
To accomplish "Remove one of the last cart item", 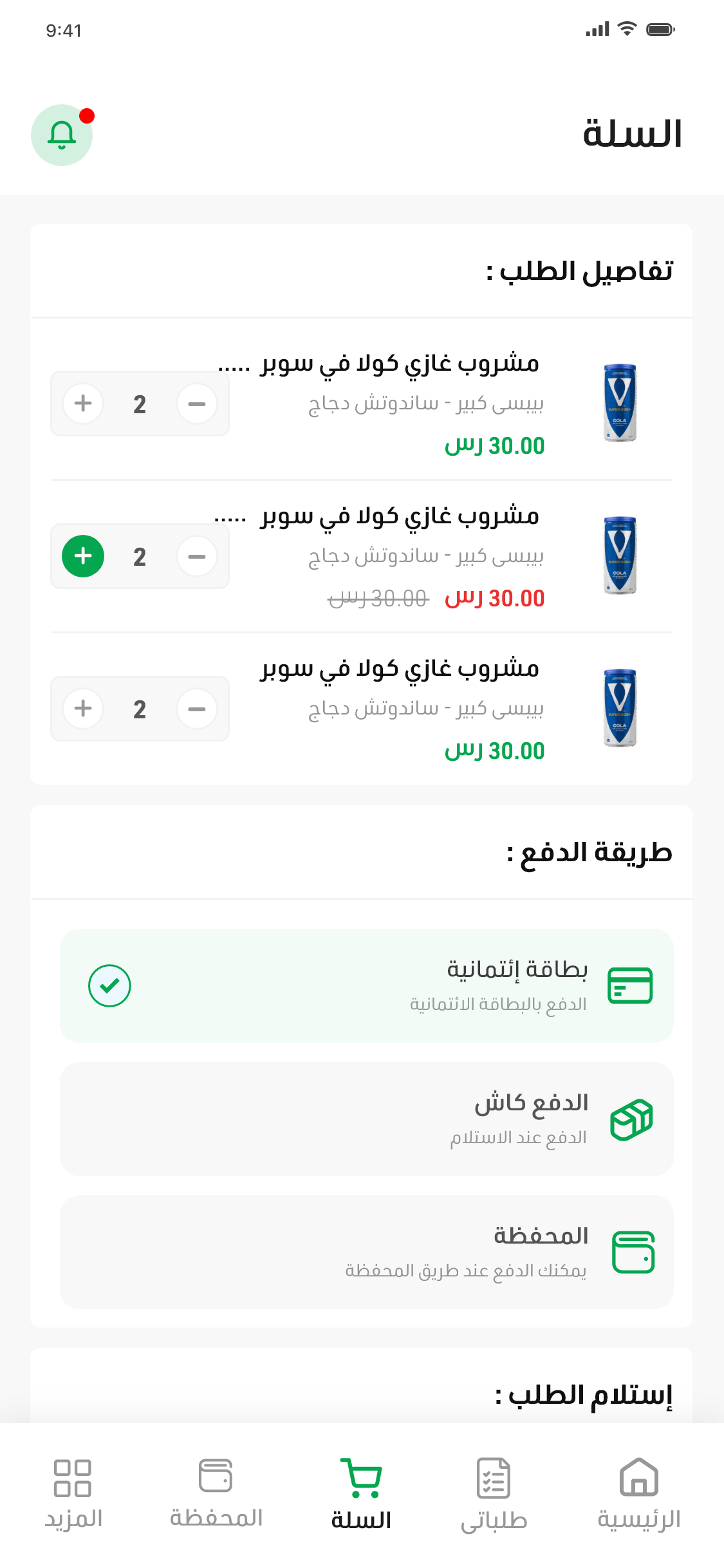I will click(196, 709).
